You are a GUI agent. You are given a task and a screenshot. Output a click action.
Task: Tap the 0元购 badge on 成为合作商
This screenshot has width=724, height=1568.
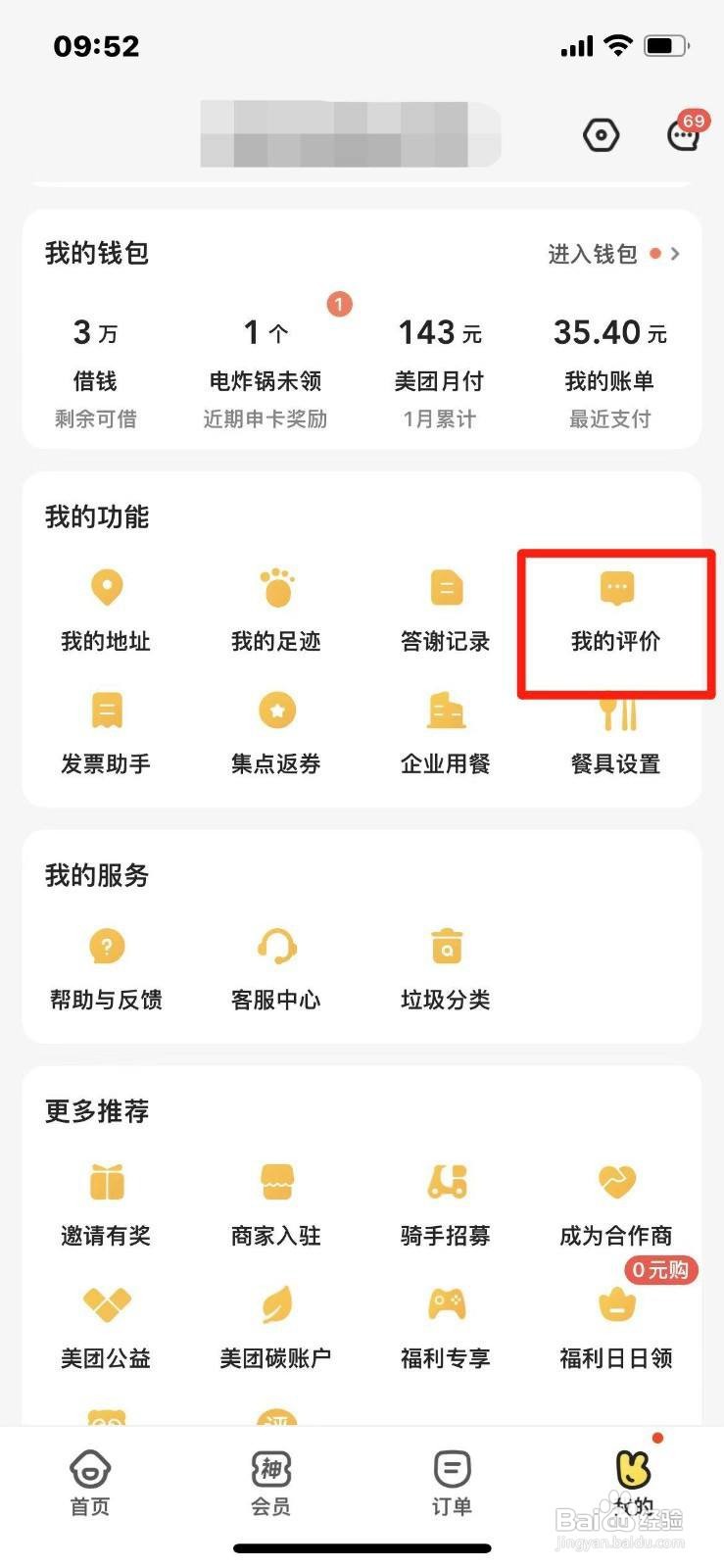point(660,1270)
